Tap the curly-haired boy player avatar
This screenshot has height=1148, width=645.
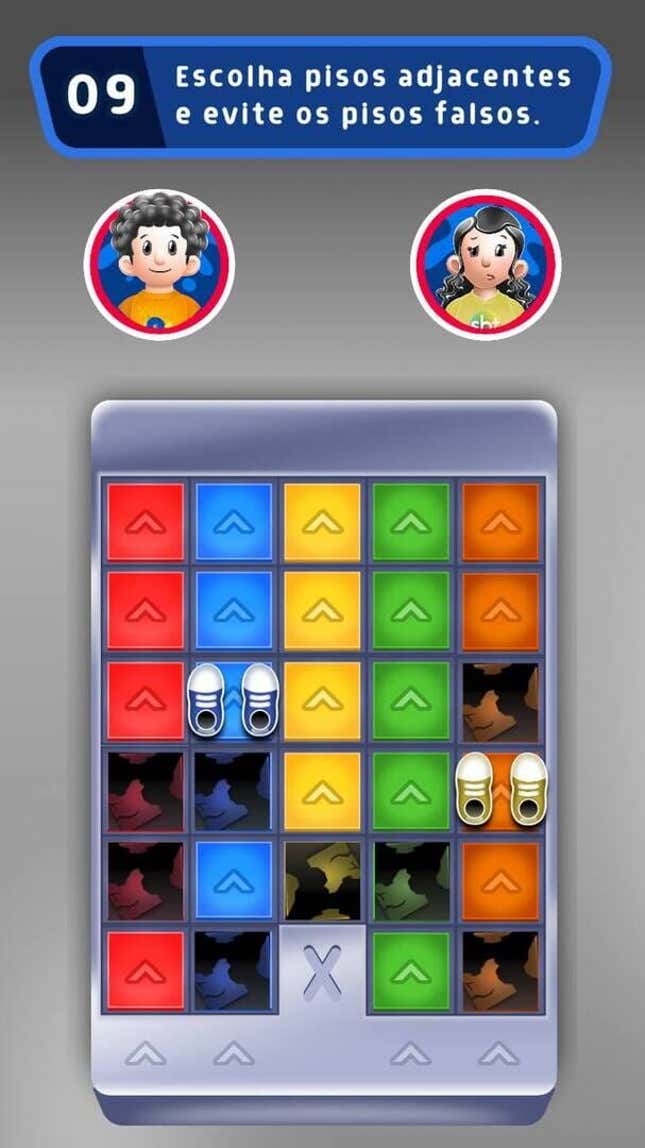tap(160, 264)
